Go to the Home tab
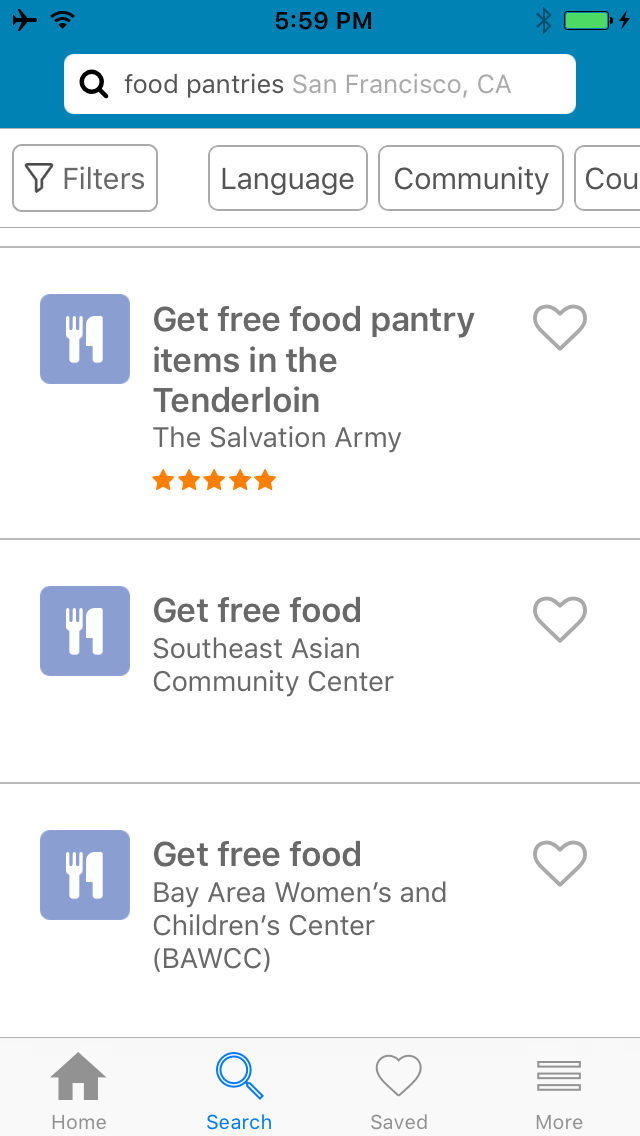The image size is (640, 1136). pyautogui.click(x=79, y=1090)
